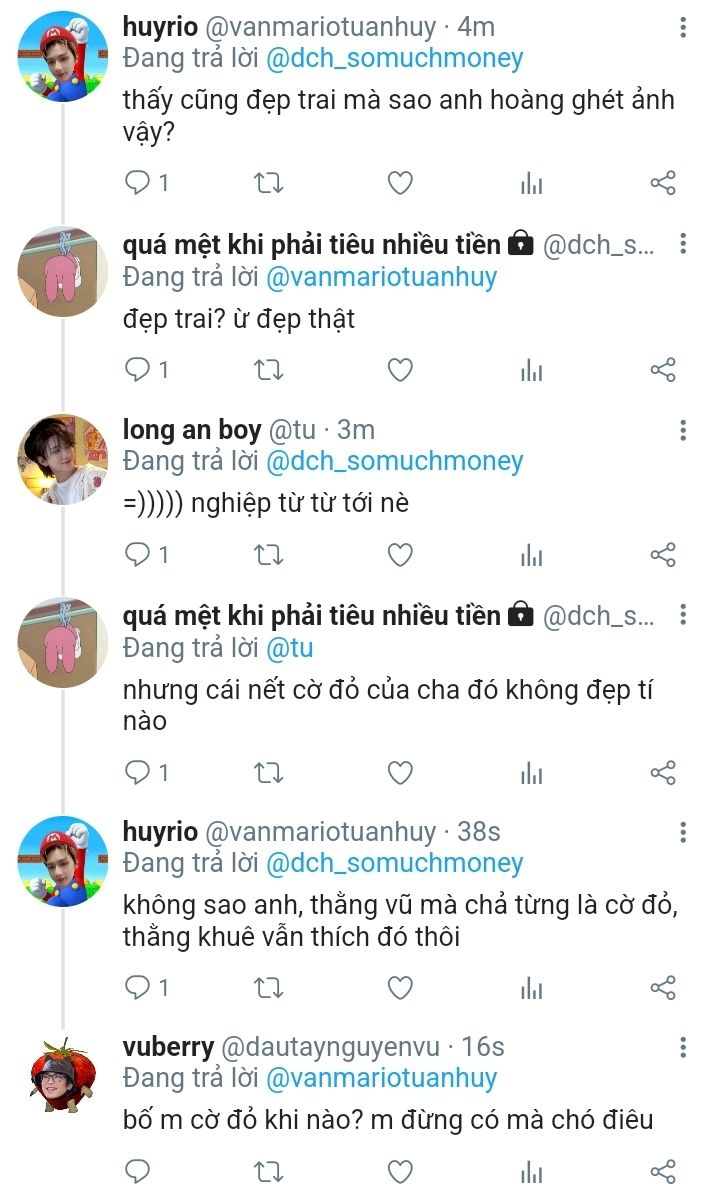720x1193 pixels.
Task: View analytics on huyrio's 38s tweet
Action: pyautogui.click(x=531, y=988)
